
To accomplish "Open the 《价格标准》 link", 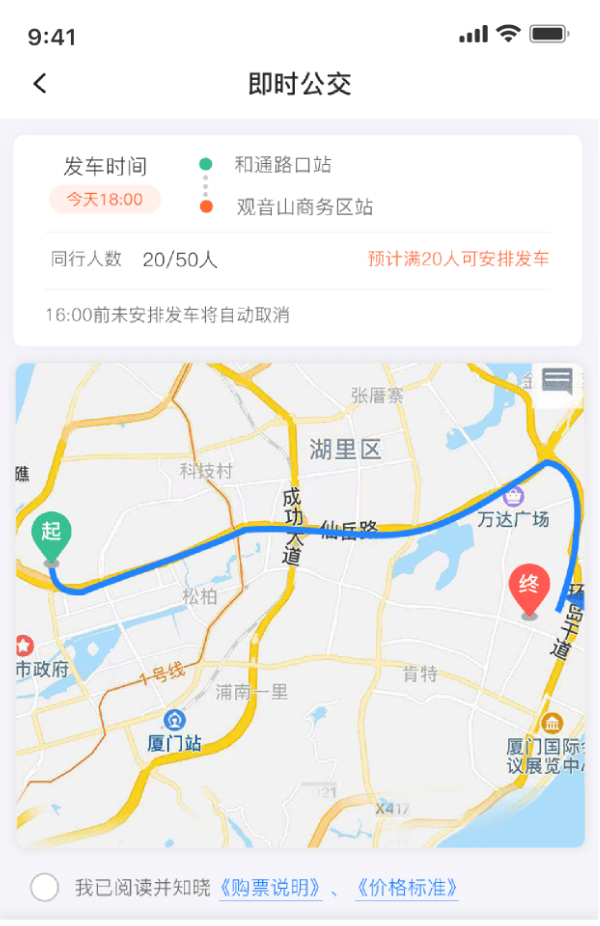I will 407,888.
